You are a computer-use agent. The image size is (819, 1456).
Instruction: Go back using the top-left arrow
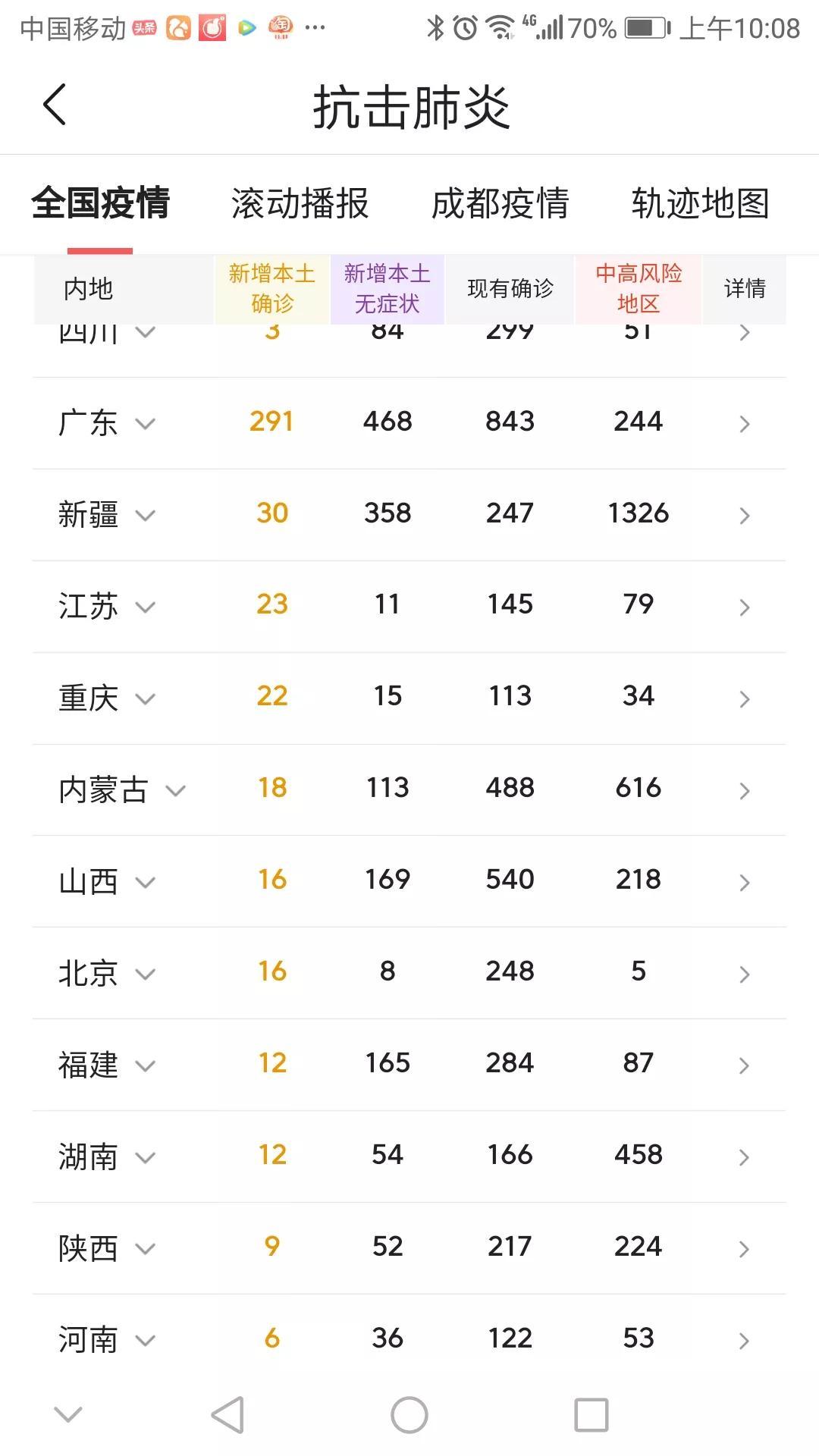pyautogui.click(x=55, y=105)
